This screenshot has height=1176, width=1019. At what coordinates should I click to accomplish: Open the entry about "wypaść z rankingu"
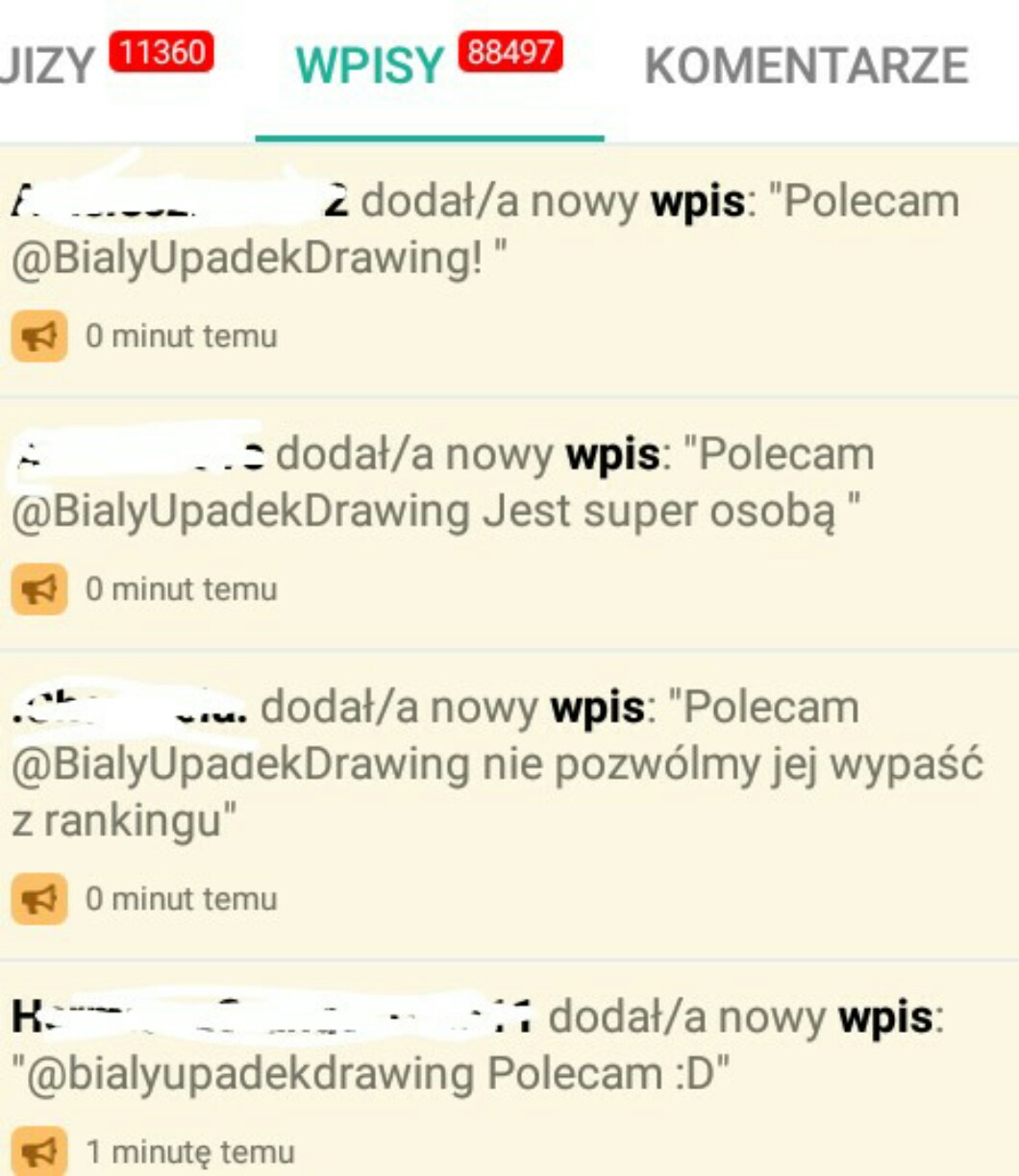click(509, 805)
